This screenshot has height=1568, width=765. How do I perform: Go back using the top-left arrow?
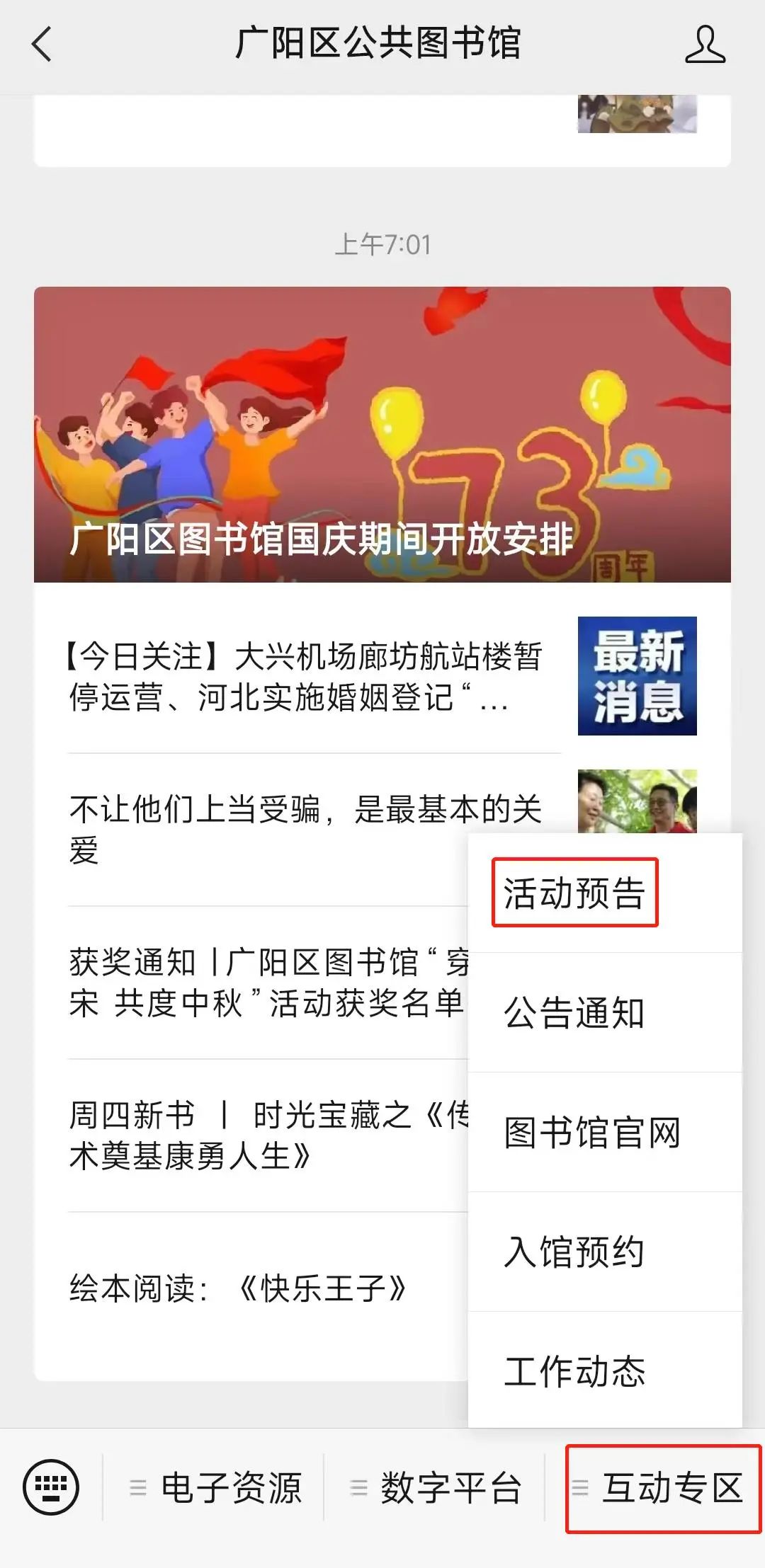click(42, 44)
